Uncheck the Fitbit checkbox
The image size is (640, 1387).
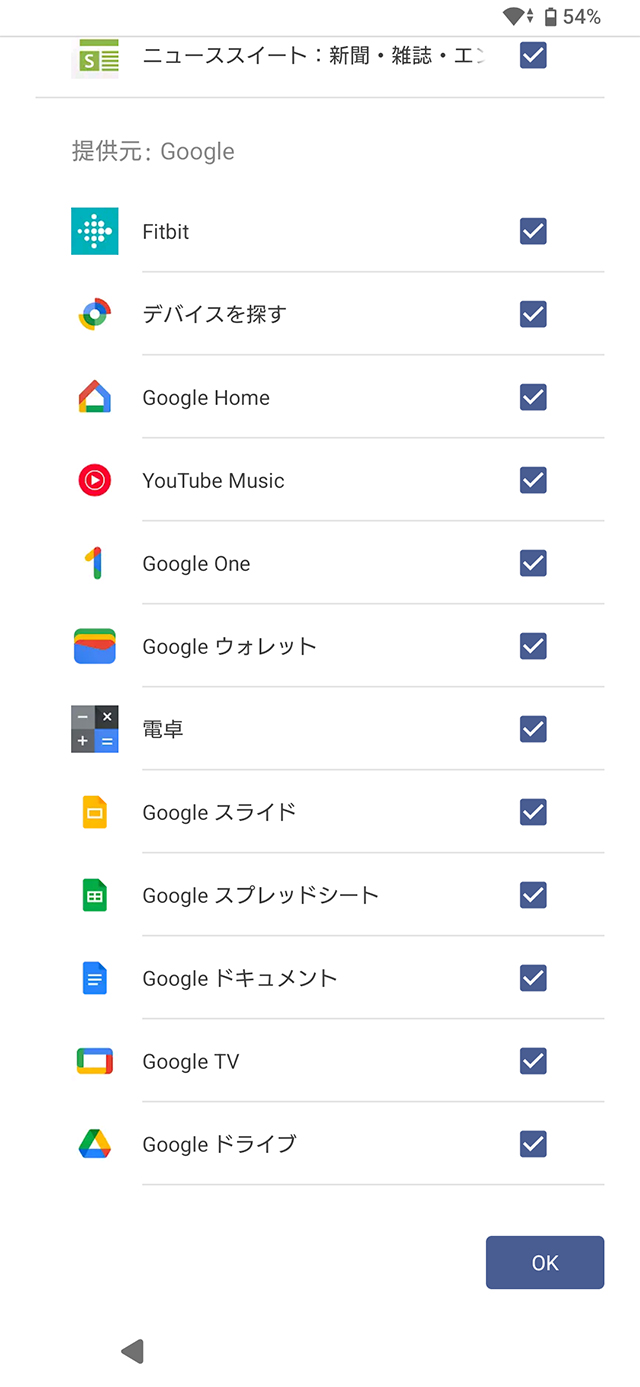coord(533,232)
